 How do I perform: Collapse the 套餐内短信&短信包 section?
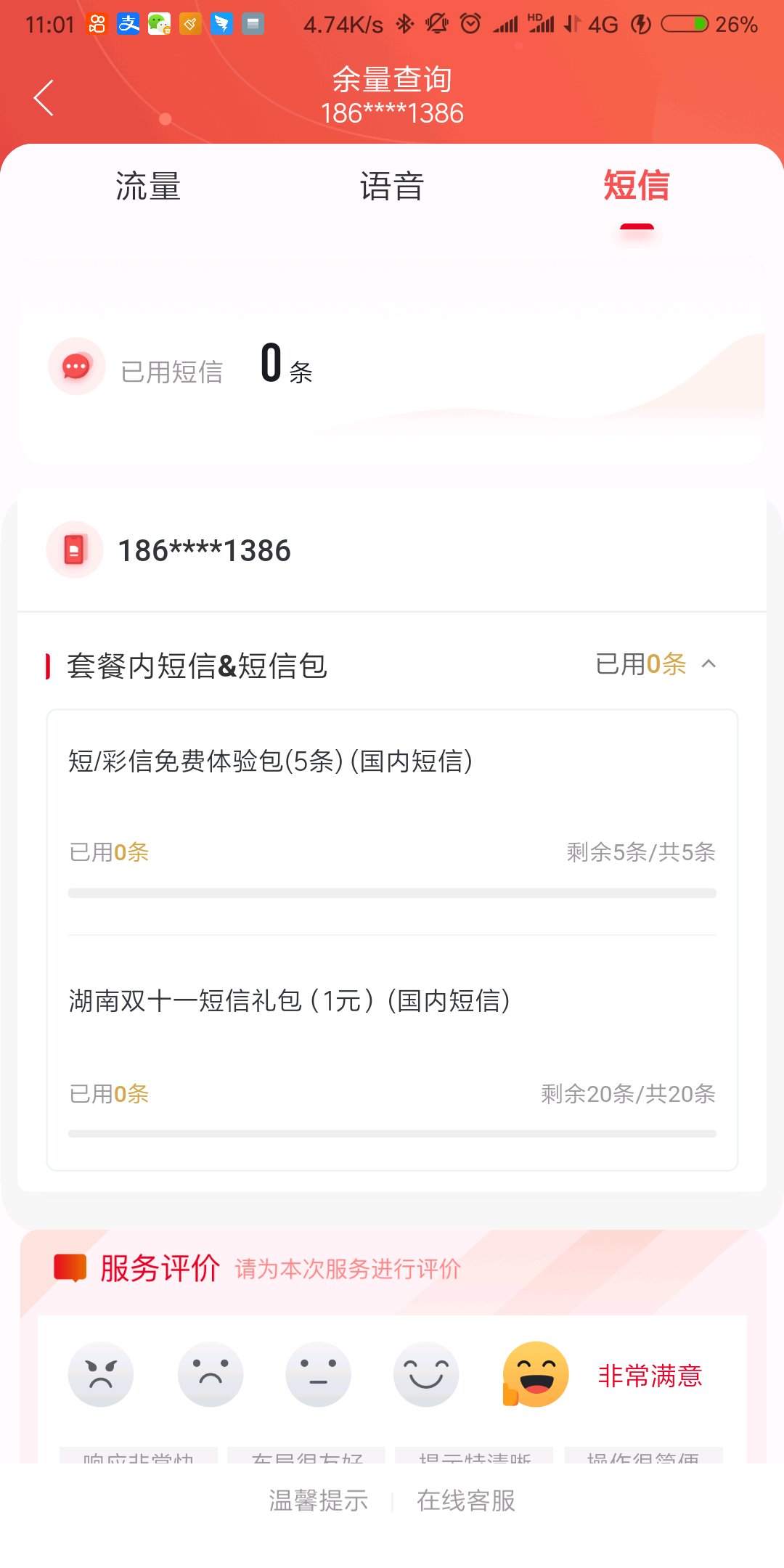709,663
